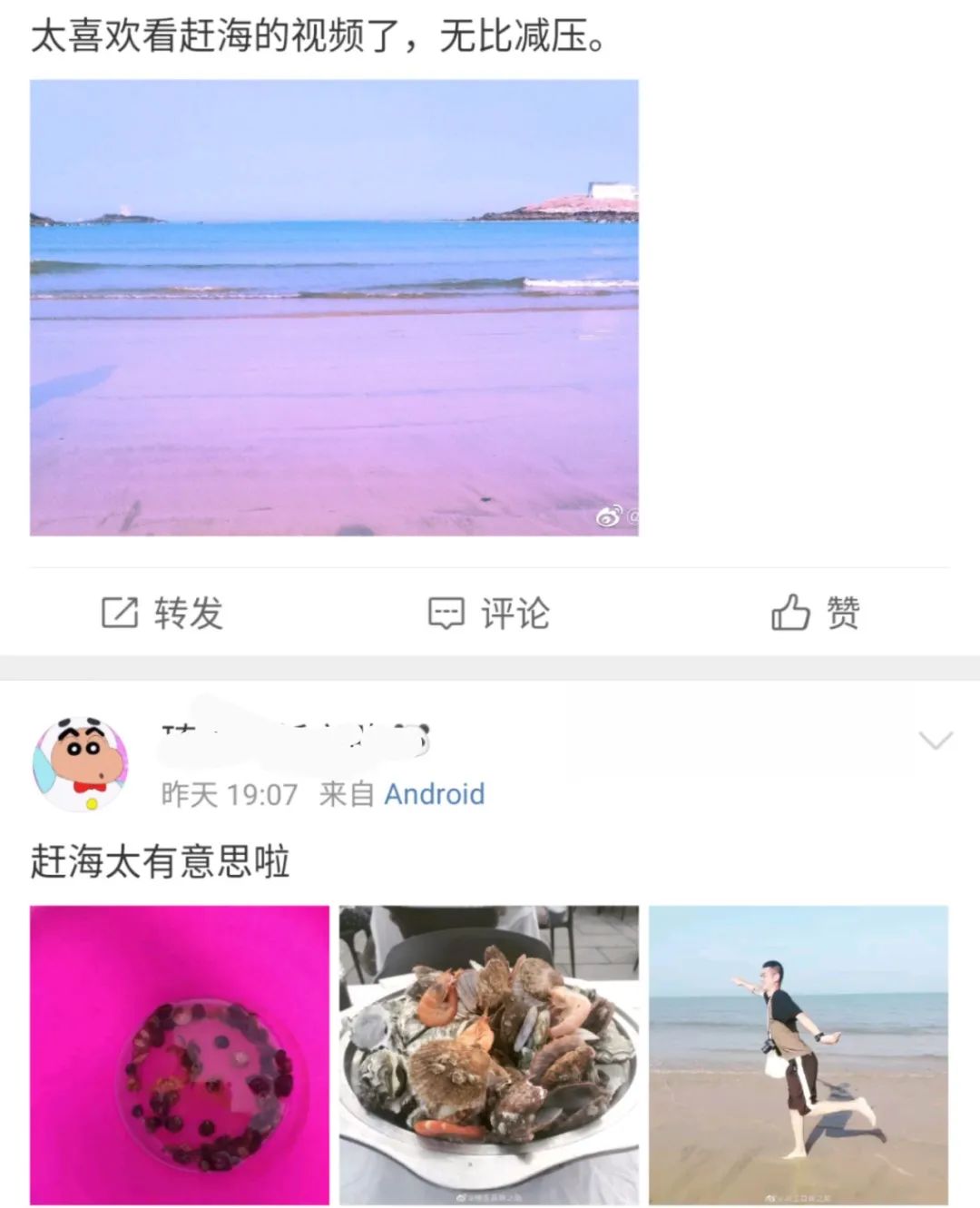980x1208 pixels.
Task: Tap the thumbs-up like icon
Action: coord(792,612)
